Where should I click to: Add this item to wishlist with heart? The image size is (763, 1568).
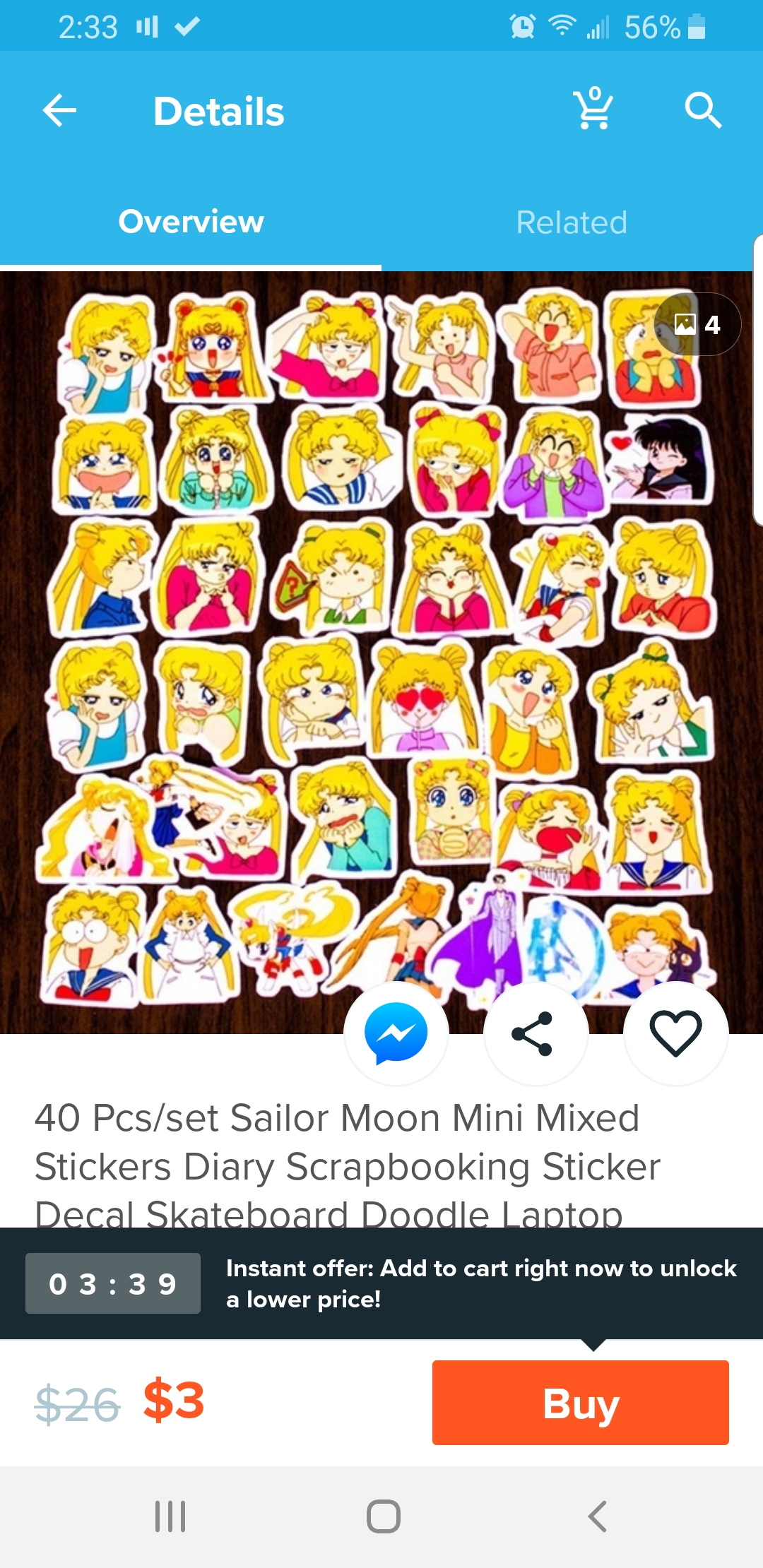(x=675, y=1033)
